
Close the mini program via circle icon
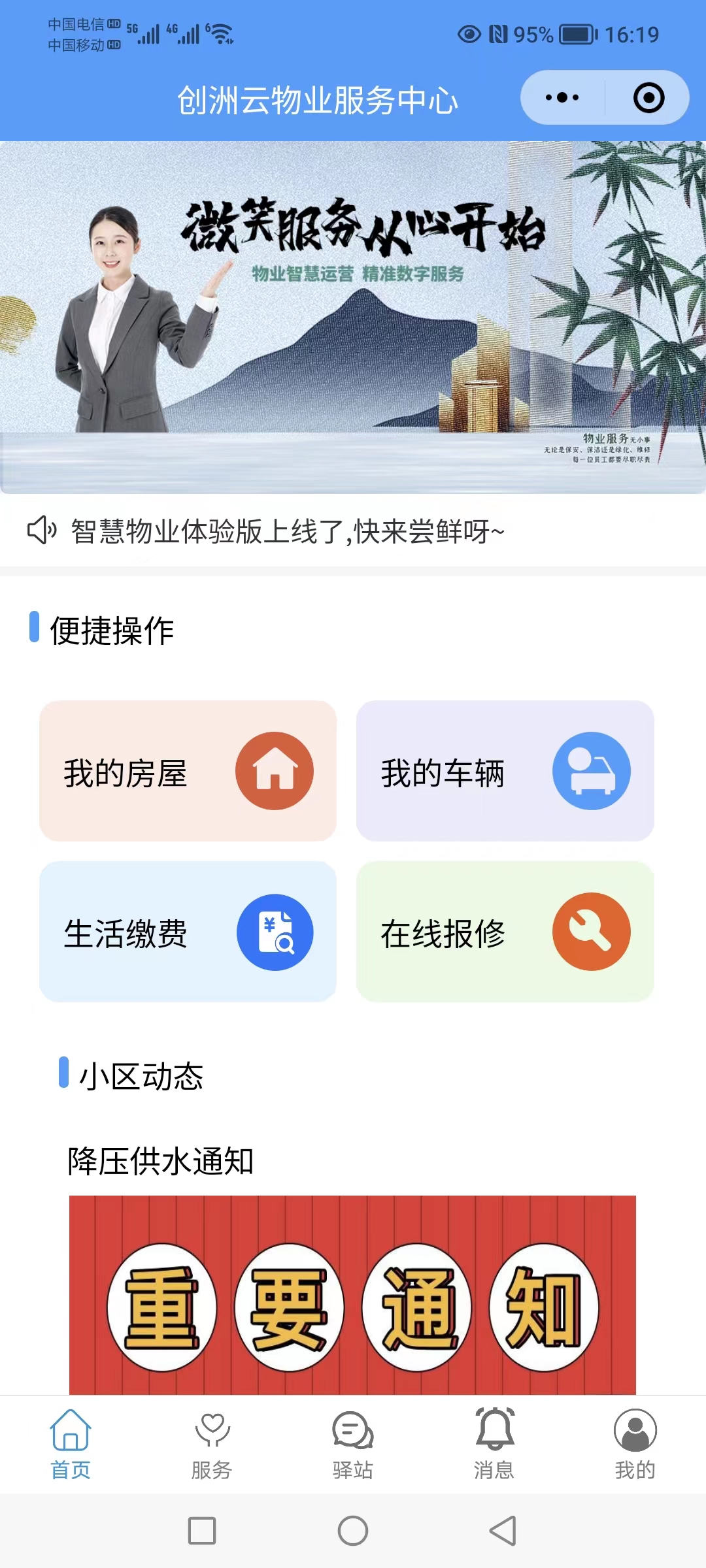tap(648, 98)
